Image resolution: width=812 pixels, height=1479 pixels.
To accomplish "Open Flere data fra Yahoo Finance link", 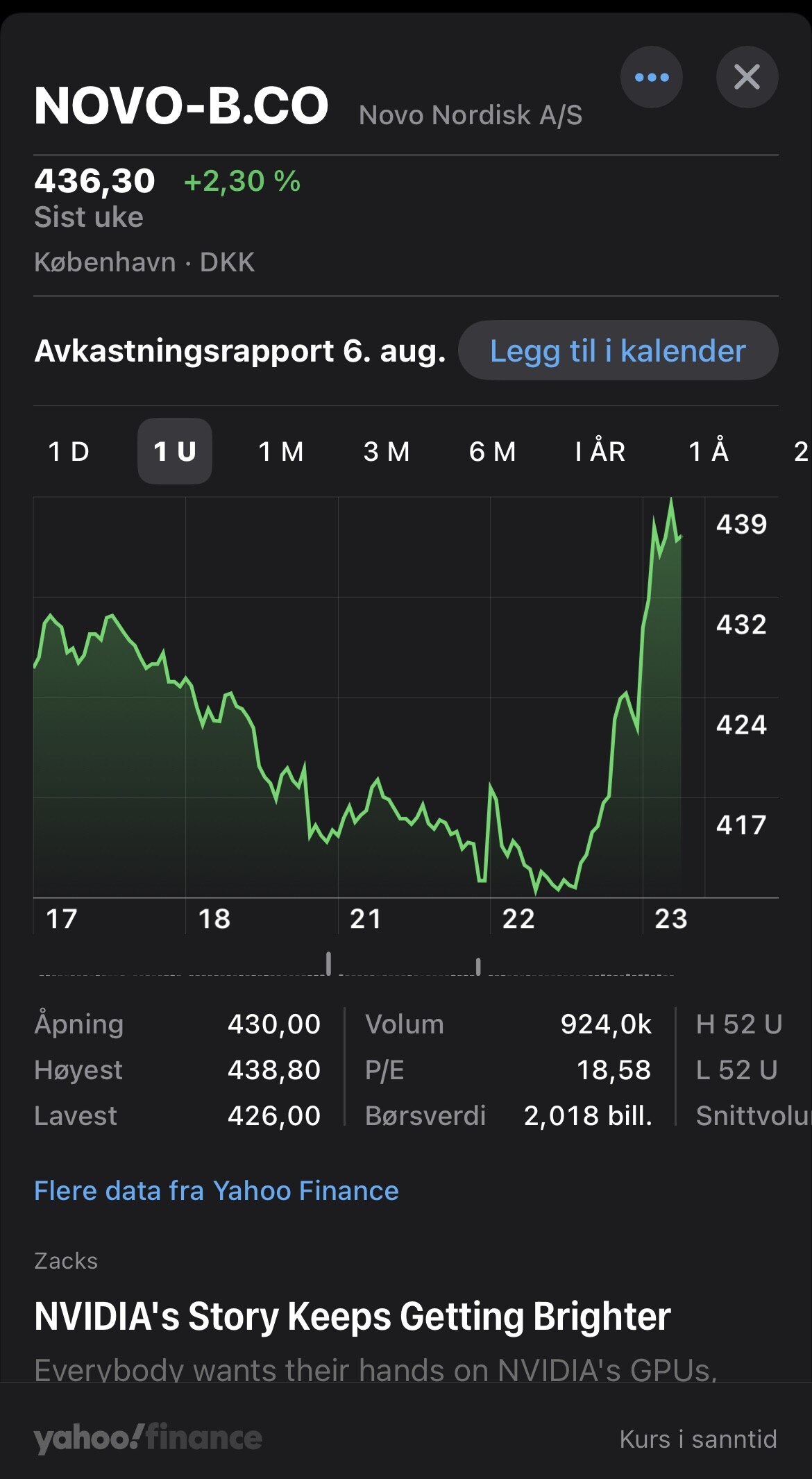I will (x=217, y=1191).
